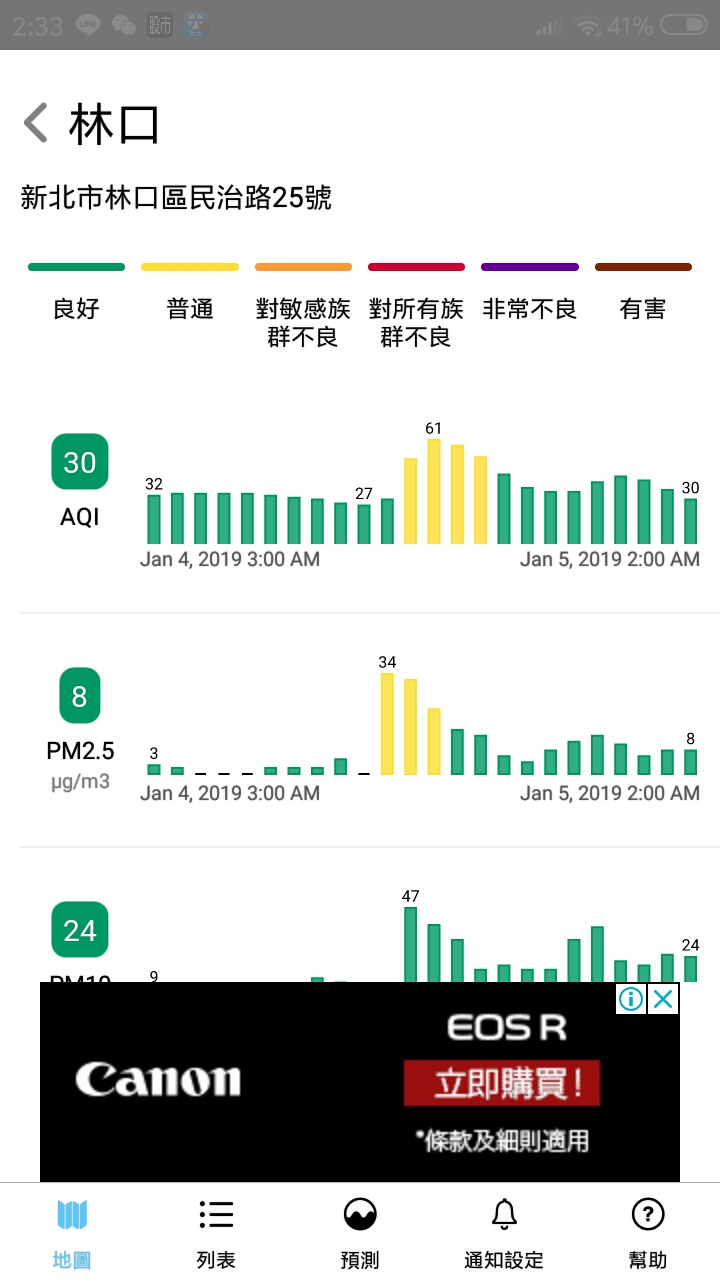This screenshot has width=720, height=1280.
Task: Open 通知設定 notification settings
Action: pos(504,1232)
